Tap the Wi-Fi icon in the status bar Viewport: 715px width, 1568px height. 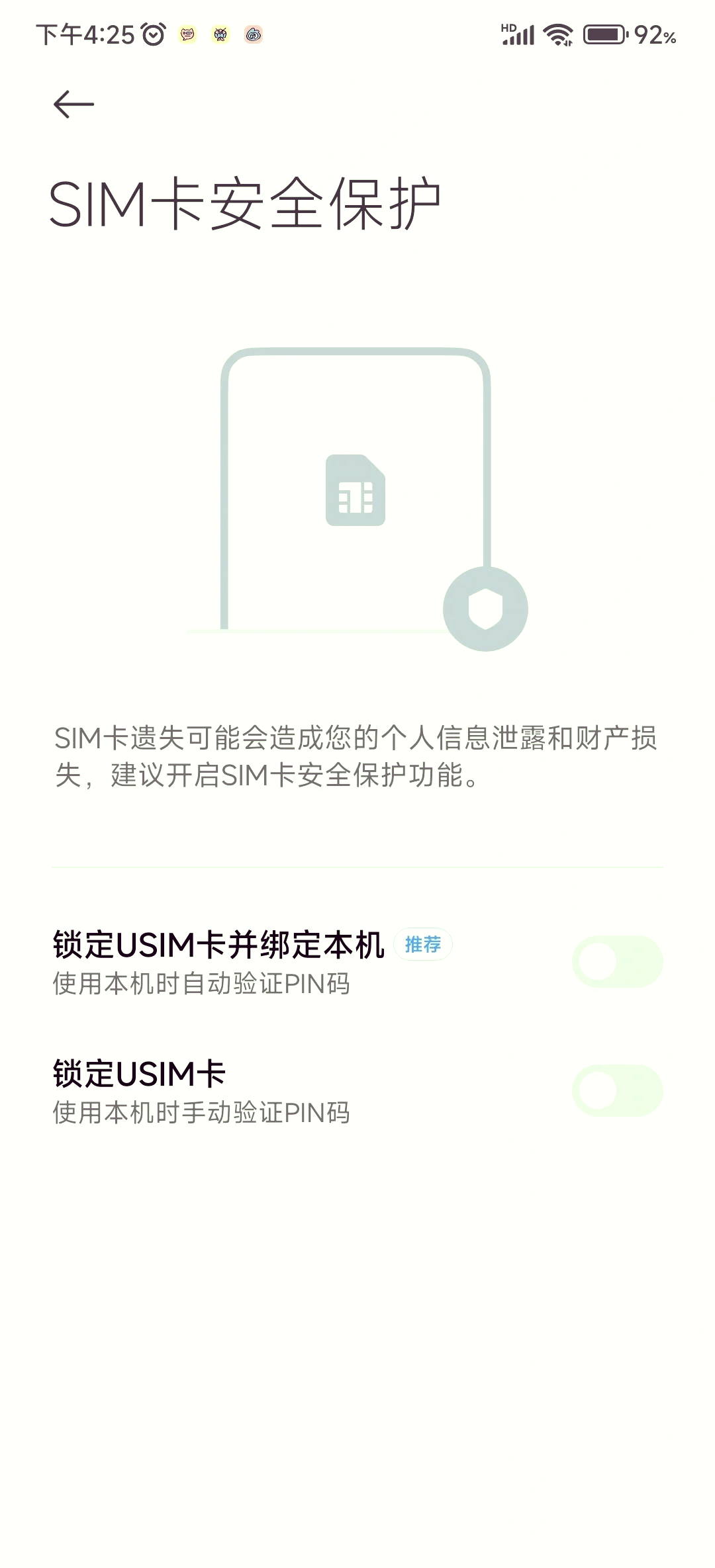[x=559, y=34]
